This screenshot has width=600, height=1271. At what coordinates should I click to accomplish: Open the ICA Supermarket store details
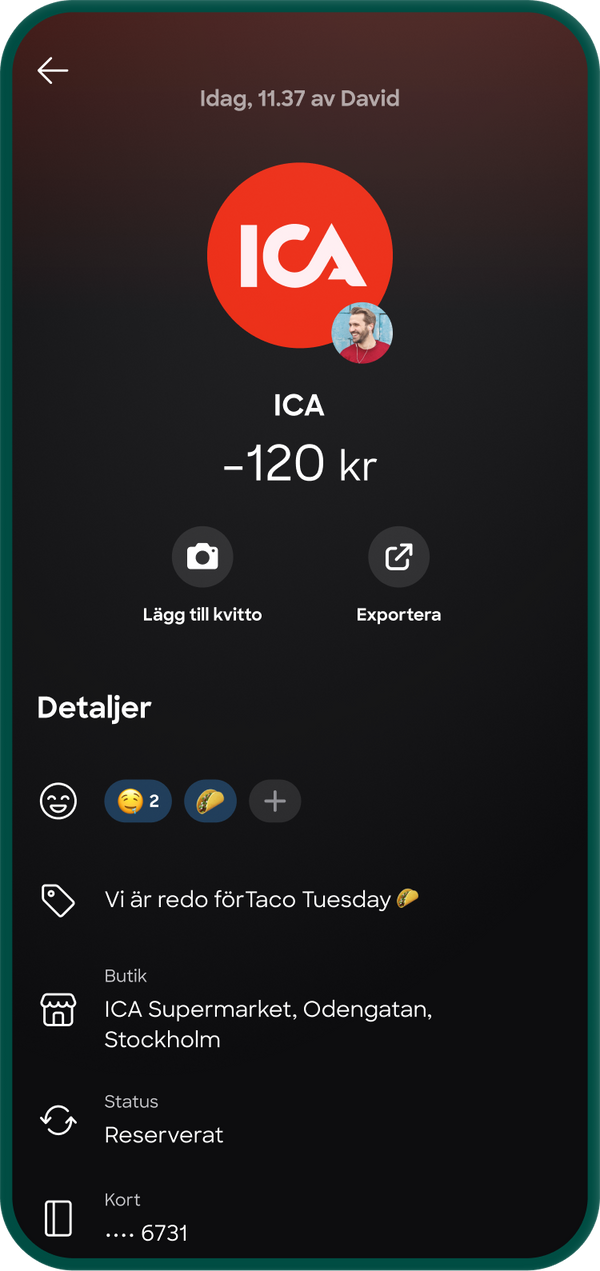tap(267, 1024)
